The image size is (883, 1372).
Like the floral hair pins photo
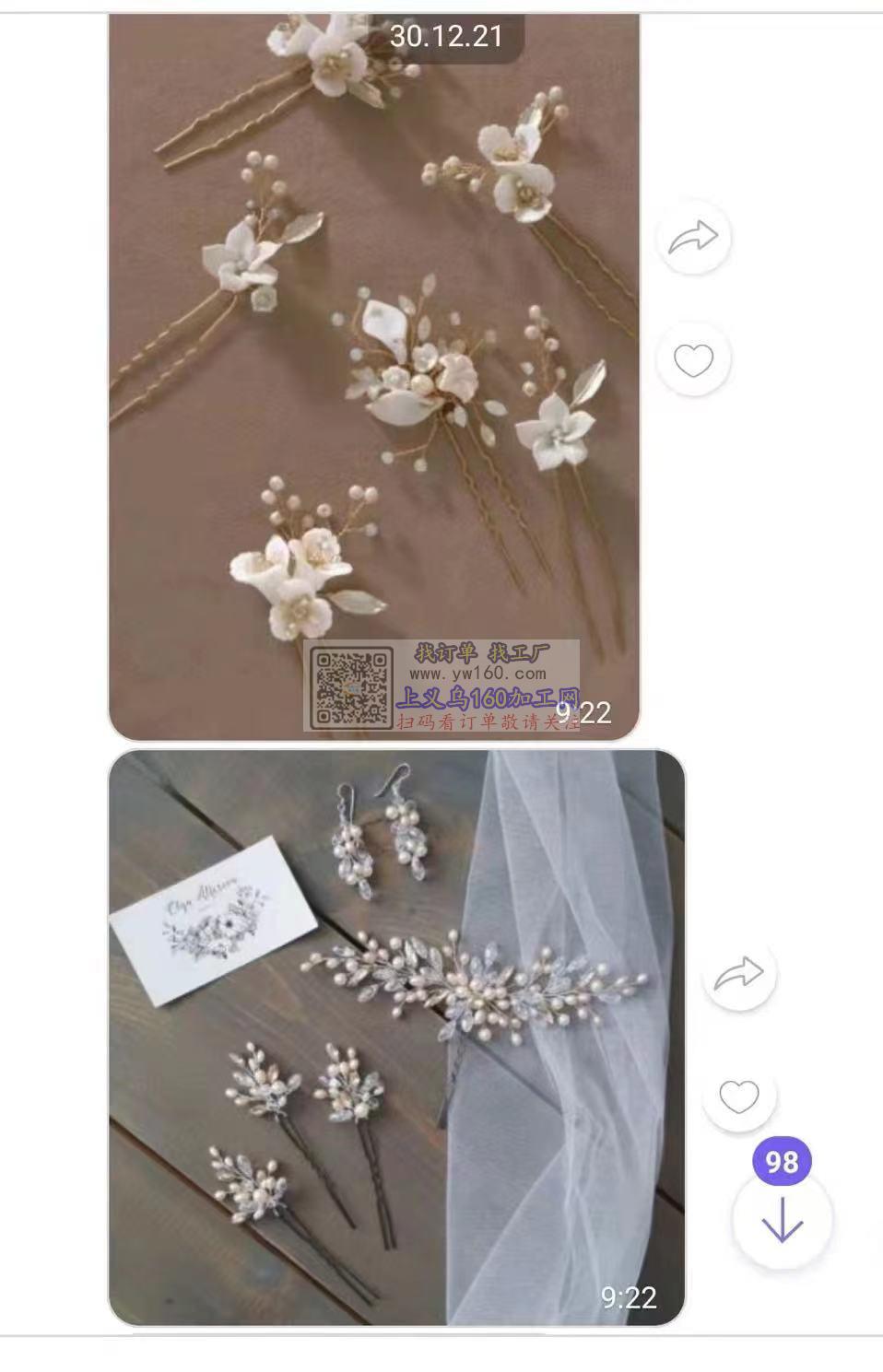tap(693, 360)
